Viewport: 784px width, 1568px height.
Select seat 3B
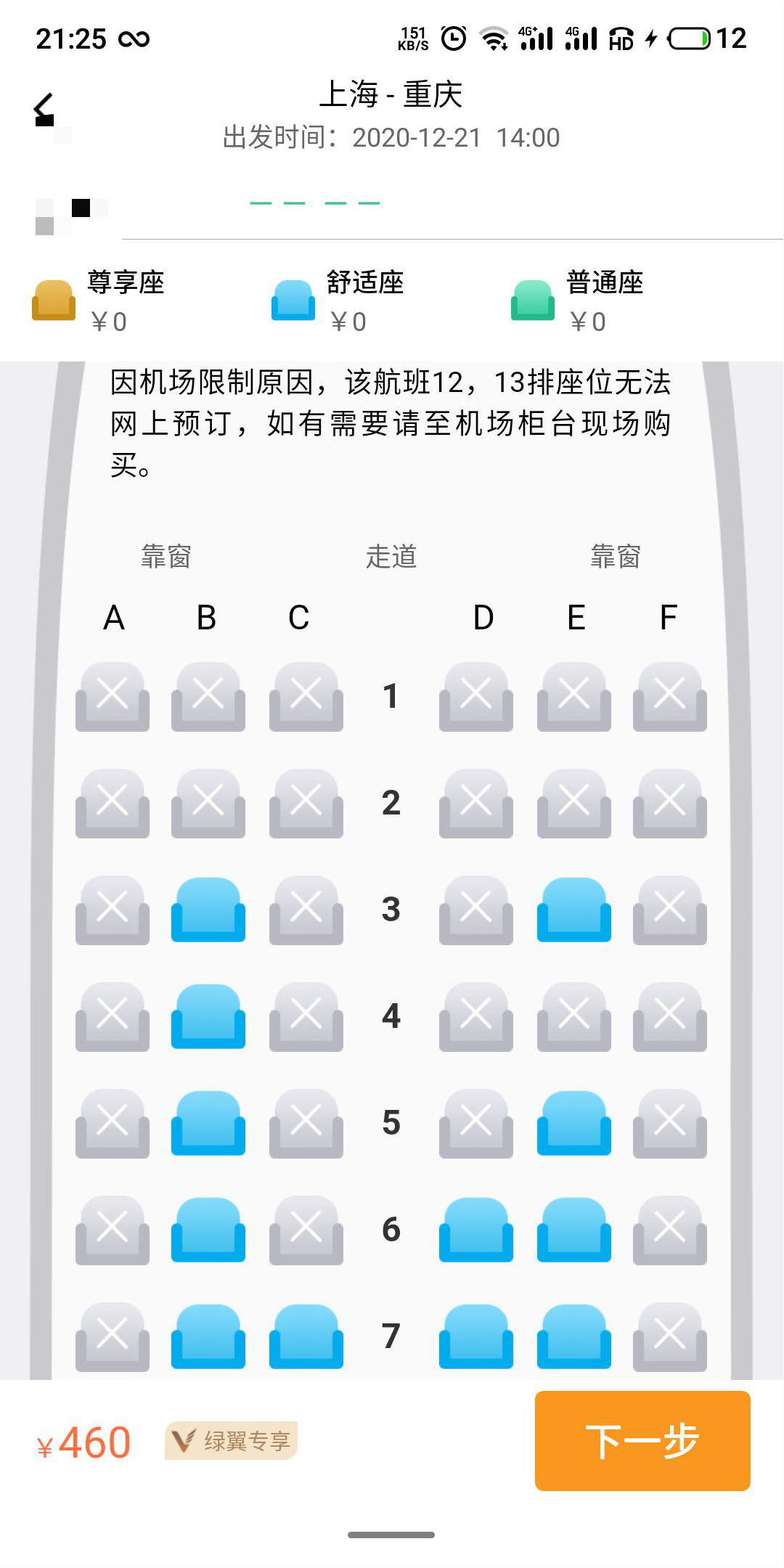[x=208, y=910]
